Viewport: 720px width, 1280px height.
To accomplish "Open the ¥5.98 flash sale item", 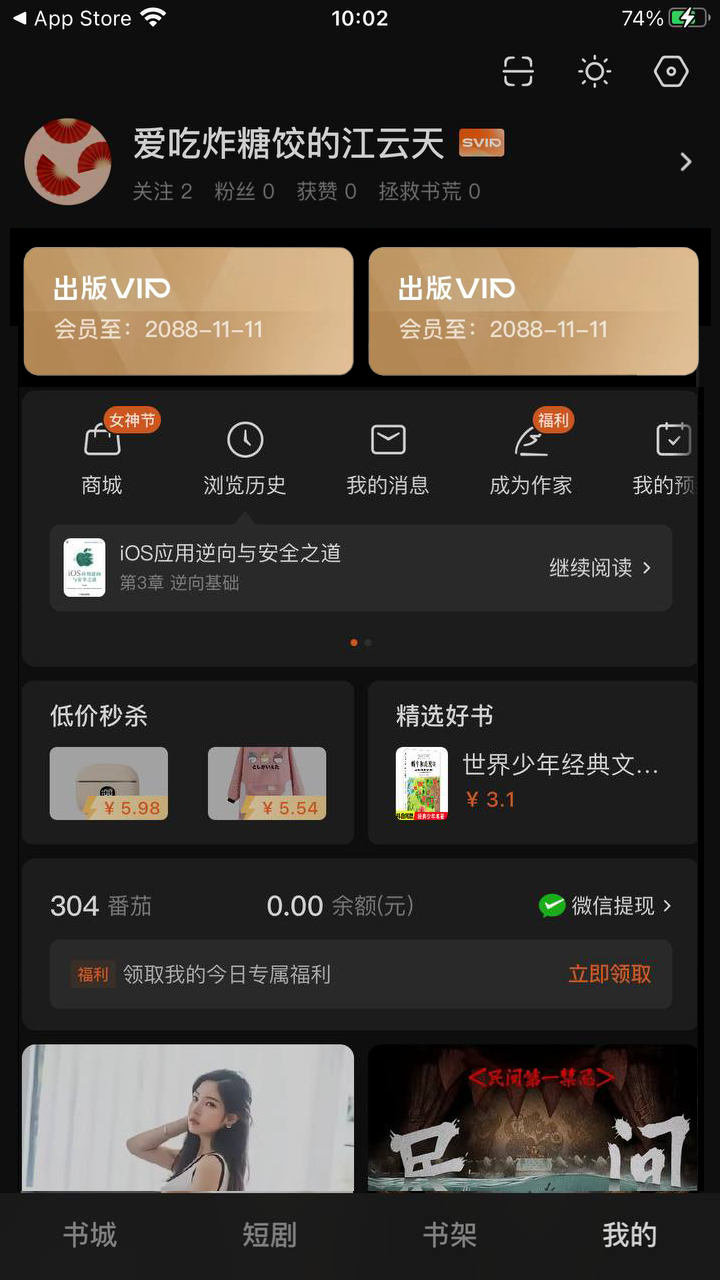I will point(109,783).
